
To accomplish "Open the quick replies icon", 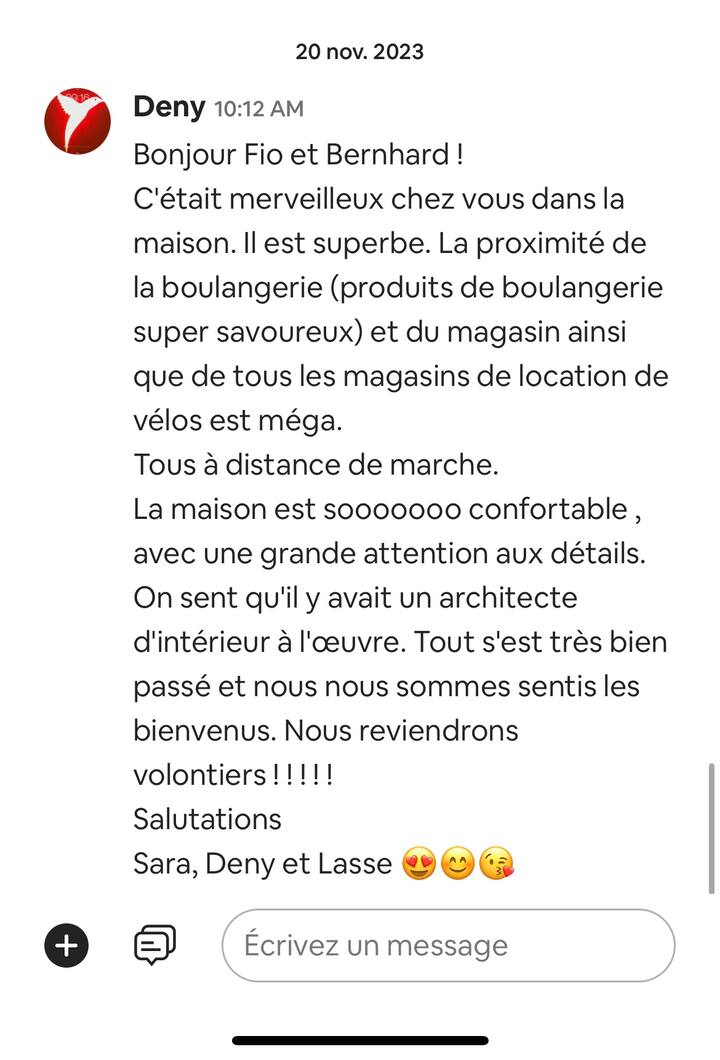I will tap(155, 945).
